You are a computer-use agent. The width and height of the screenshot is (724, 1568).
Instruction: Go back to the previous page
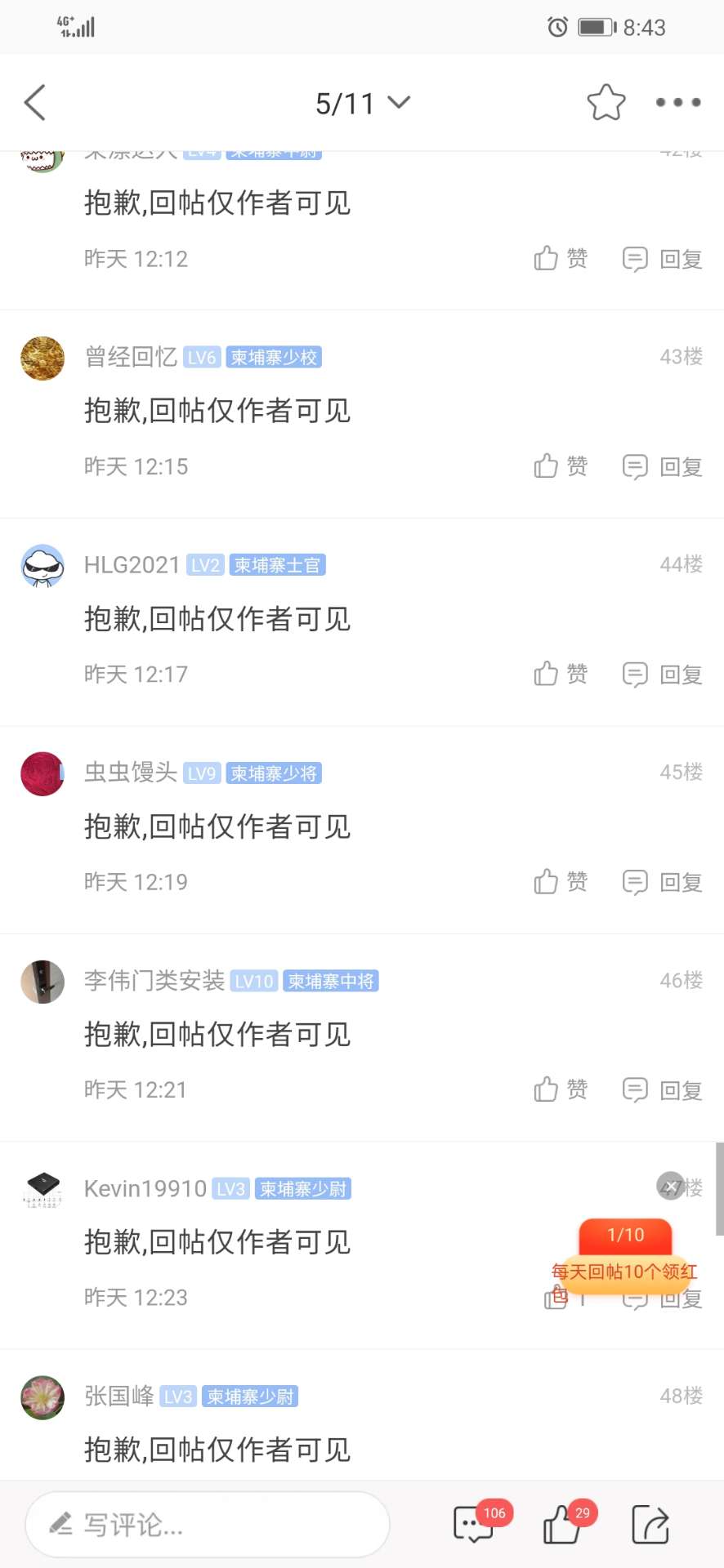click(35, 103)
